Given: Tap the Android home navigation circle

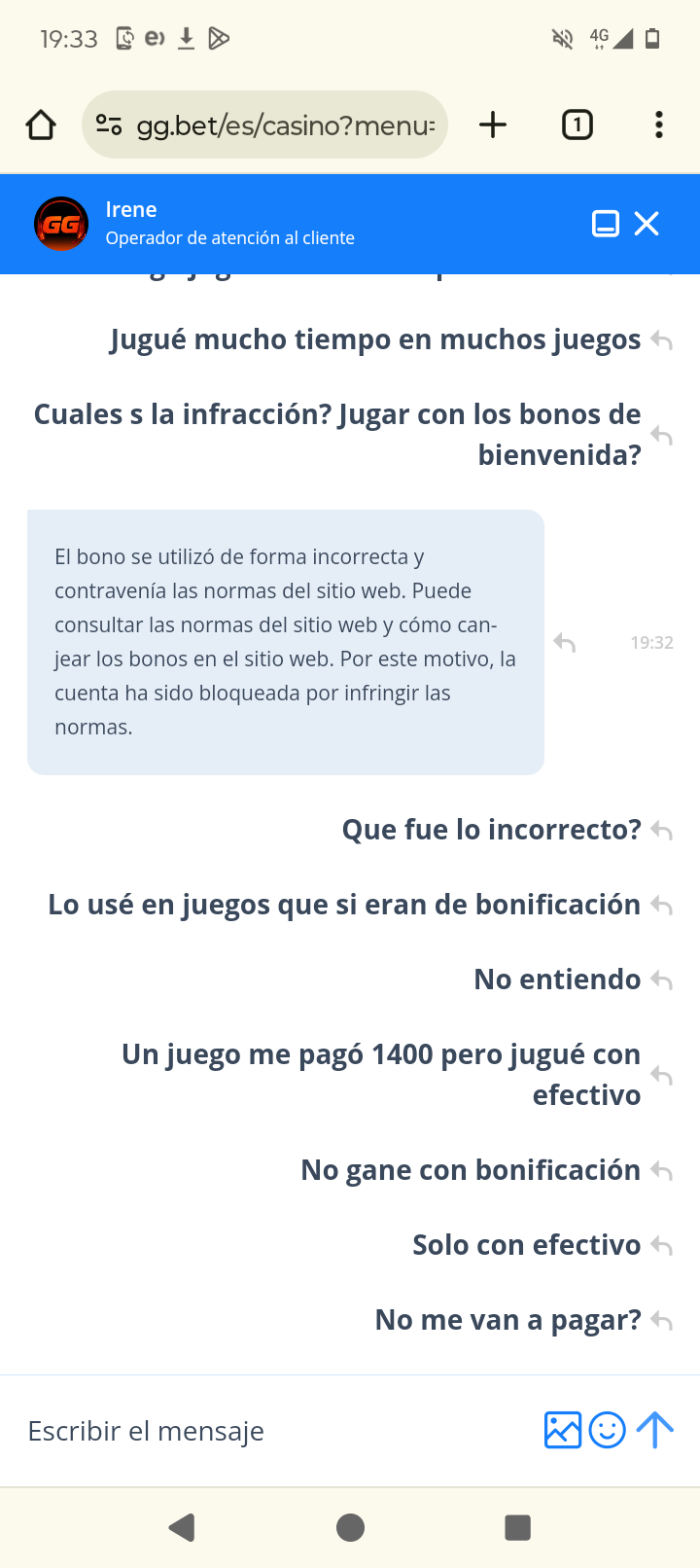Looking at the screenshot, I should pyautogui.click(x=349, y=1527).
